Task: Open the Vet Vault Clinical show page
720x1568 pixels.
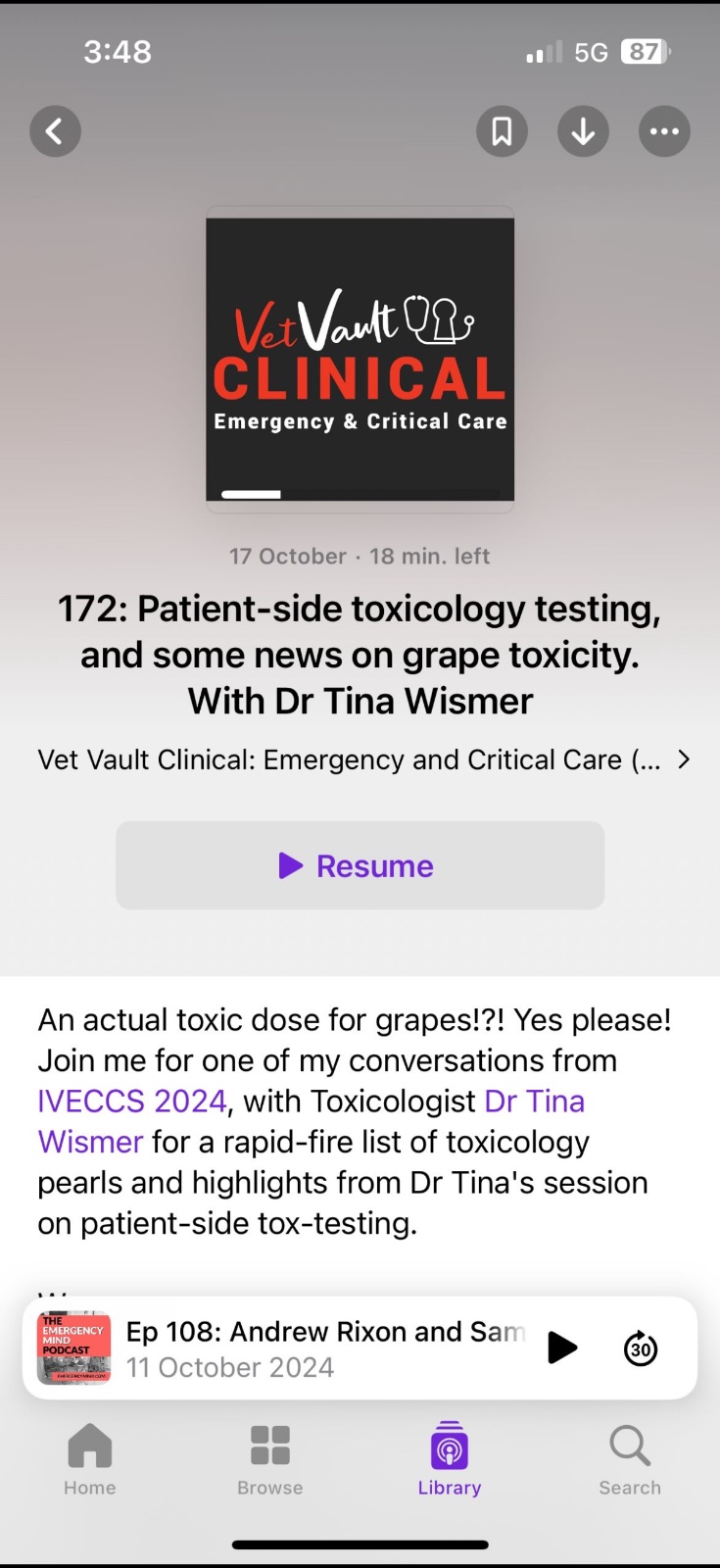Action: click(x=362, y=760)
